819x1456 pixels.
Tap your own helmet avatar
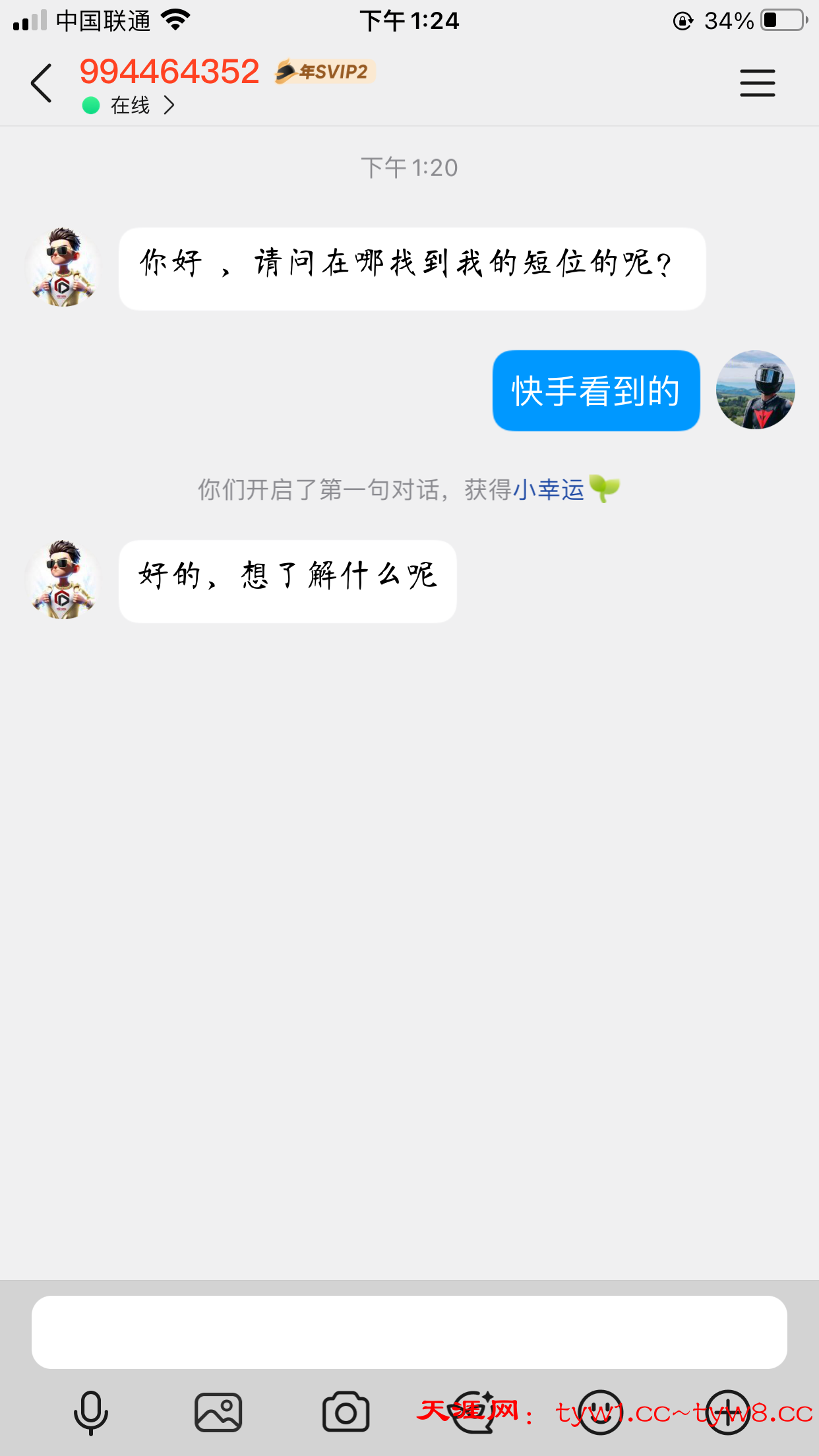tap(756, 390)
